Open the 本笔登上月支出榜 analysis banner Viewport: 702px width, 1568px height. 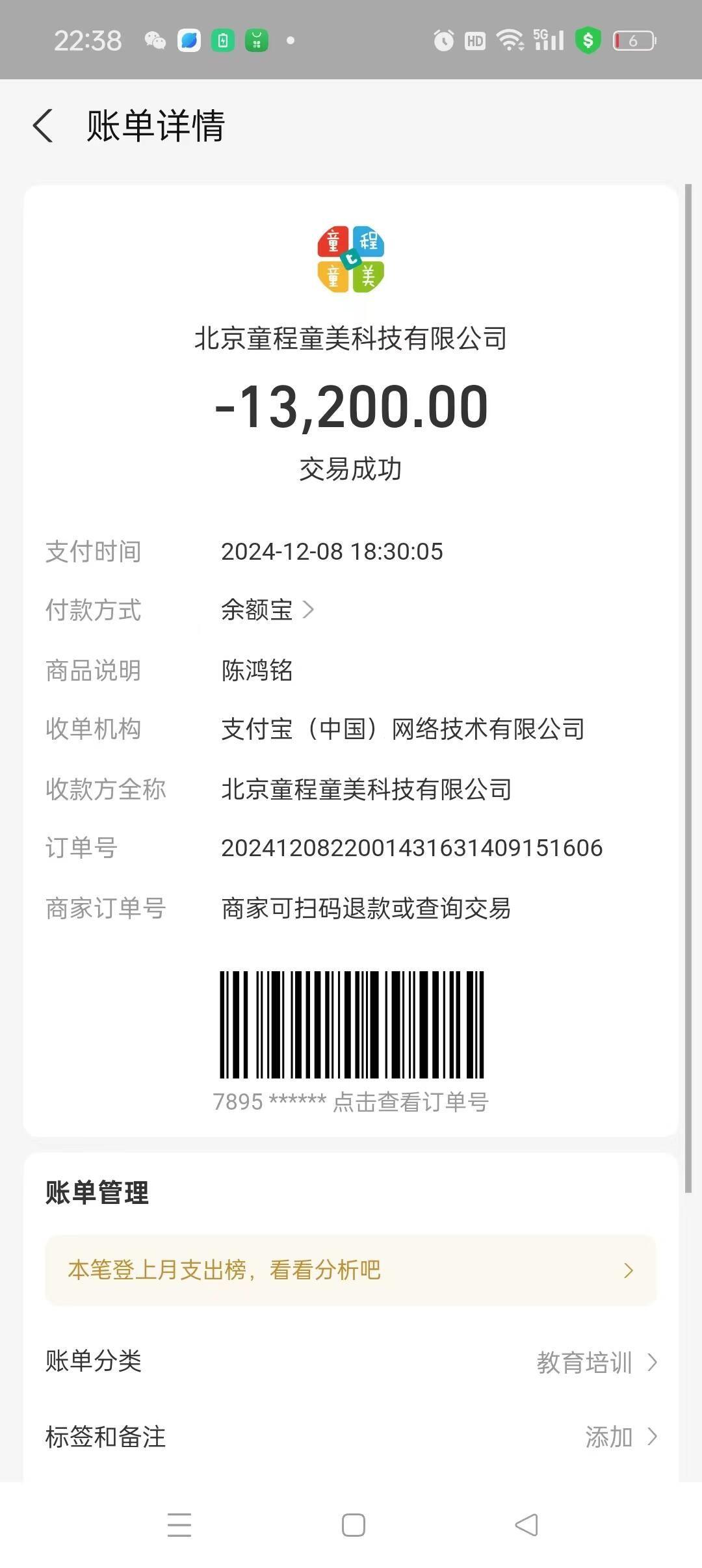pyautogui.click(x=350, y=1270)
